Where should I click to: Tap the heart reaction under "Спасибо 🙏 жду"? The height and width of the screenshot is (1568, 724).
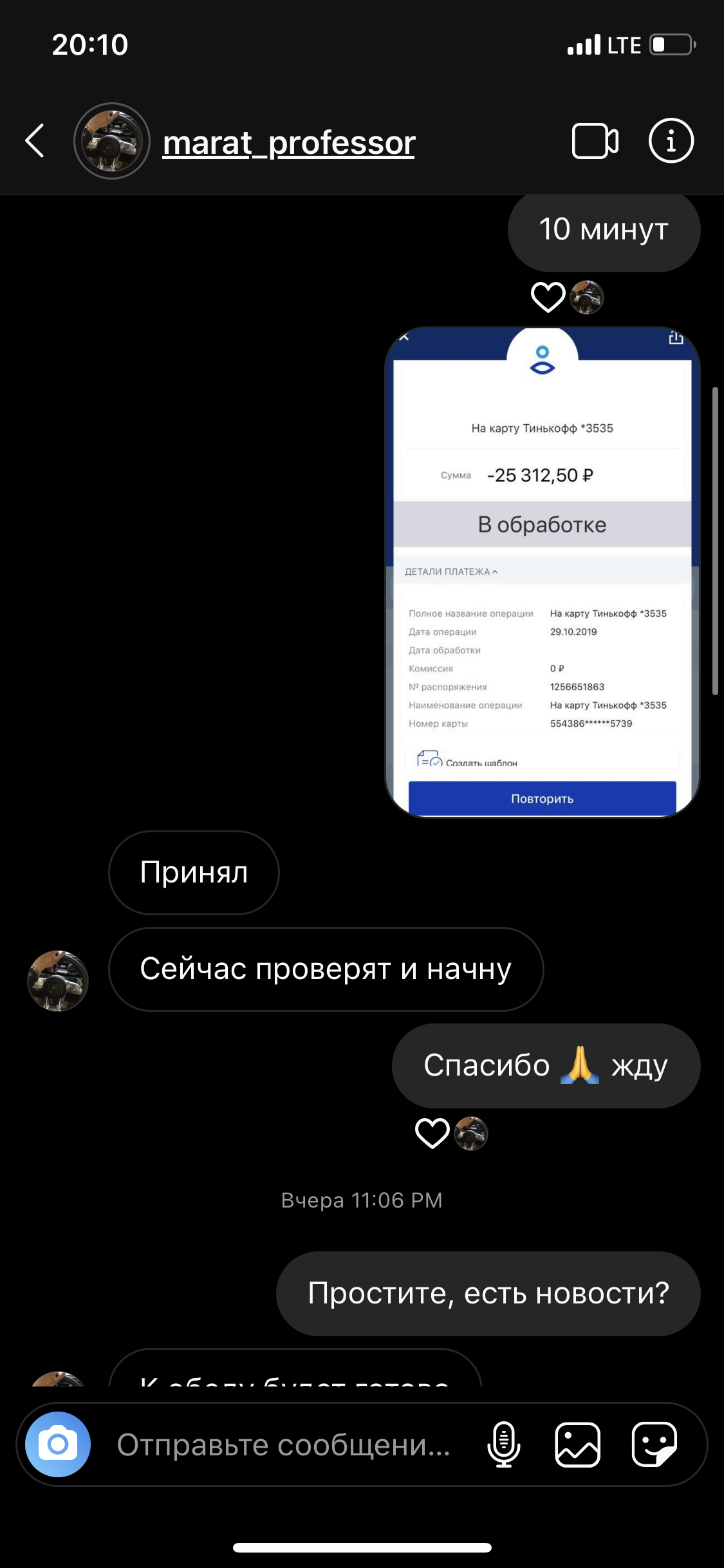pyautogui.click(x=432, y=1134)
